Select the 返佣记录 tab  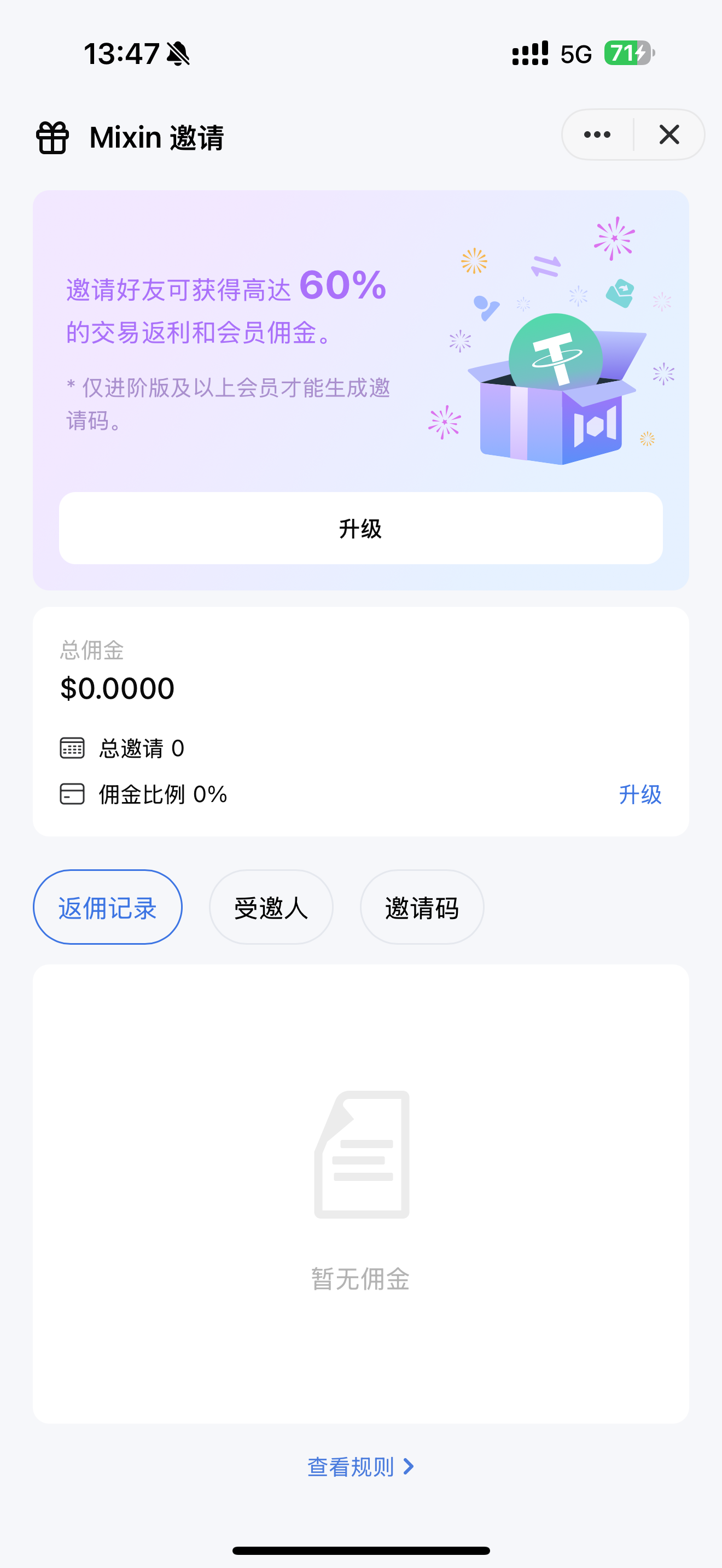108,908
